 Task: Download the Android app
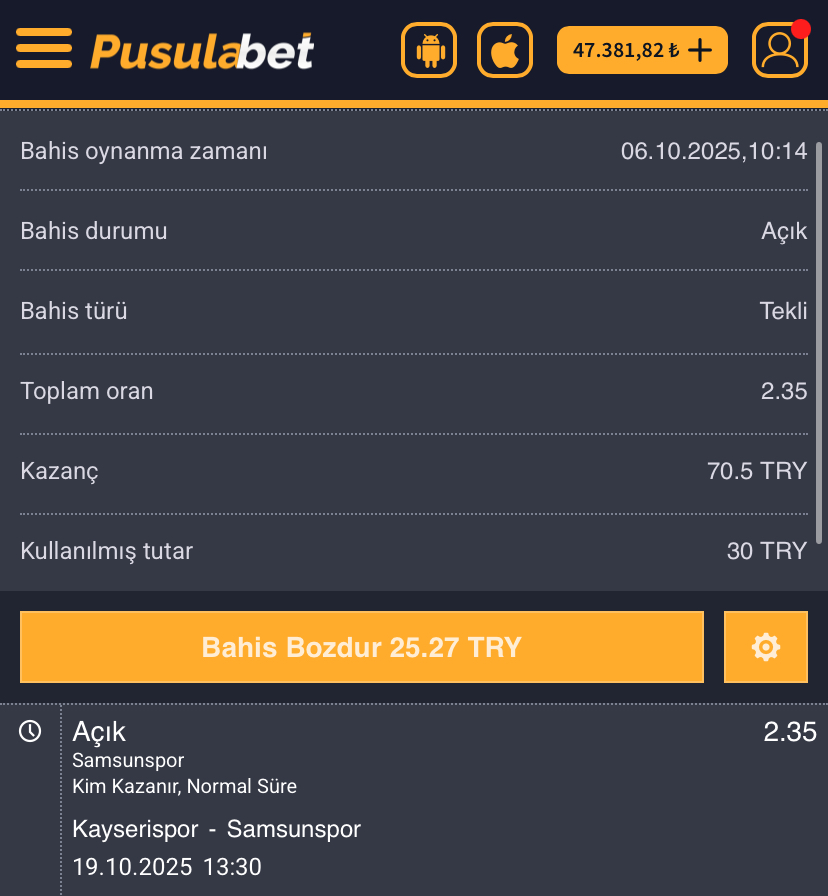[429, 50]
